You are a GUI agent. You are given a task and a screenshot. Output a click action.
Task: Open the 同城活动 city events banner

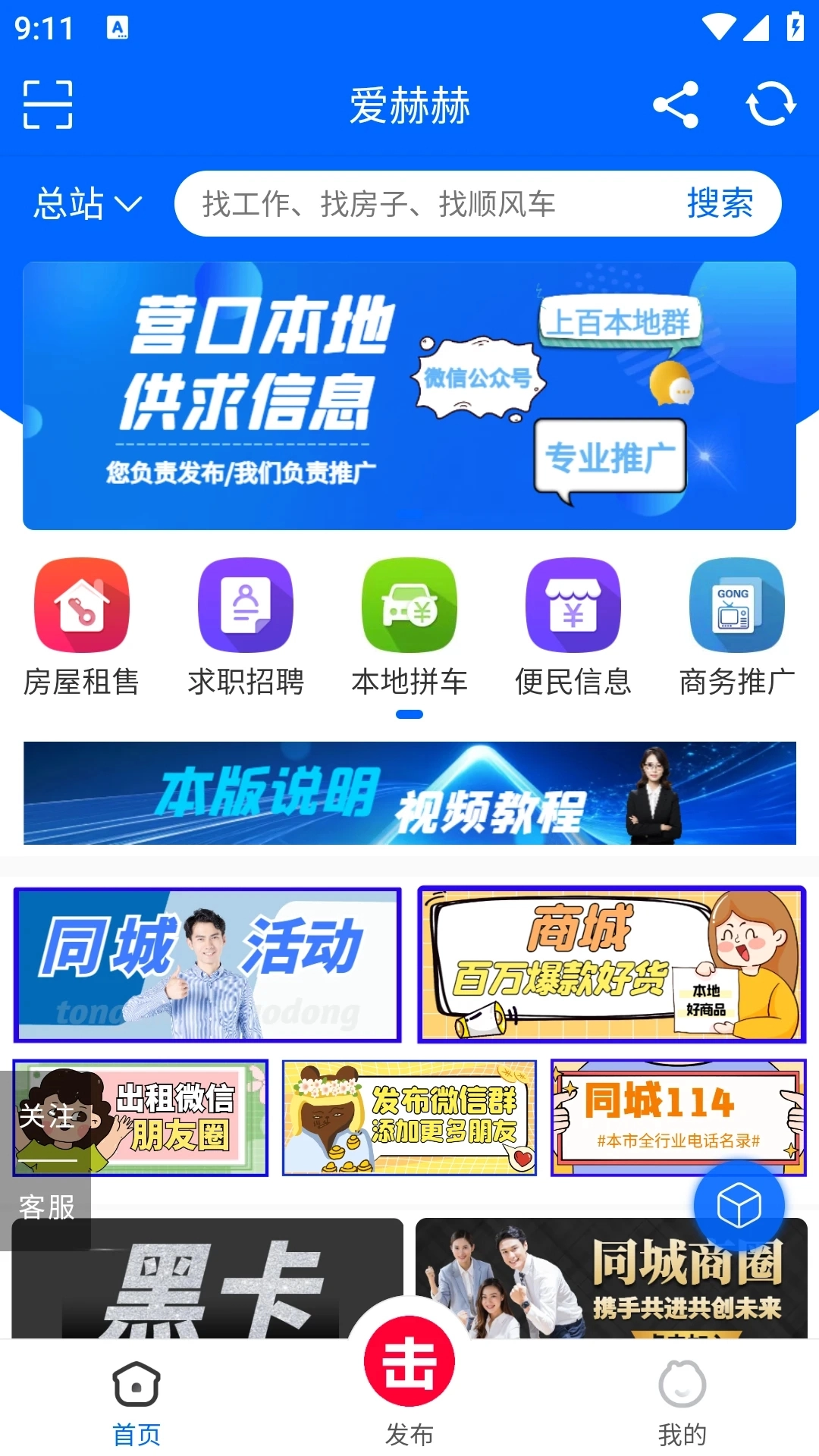coord(206,963)
